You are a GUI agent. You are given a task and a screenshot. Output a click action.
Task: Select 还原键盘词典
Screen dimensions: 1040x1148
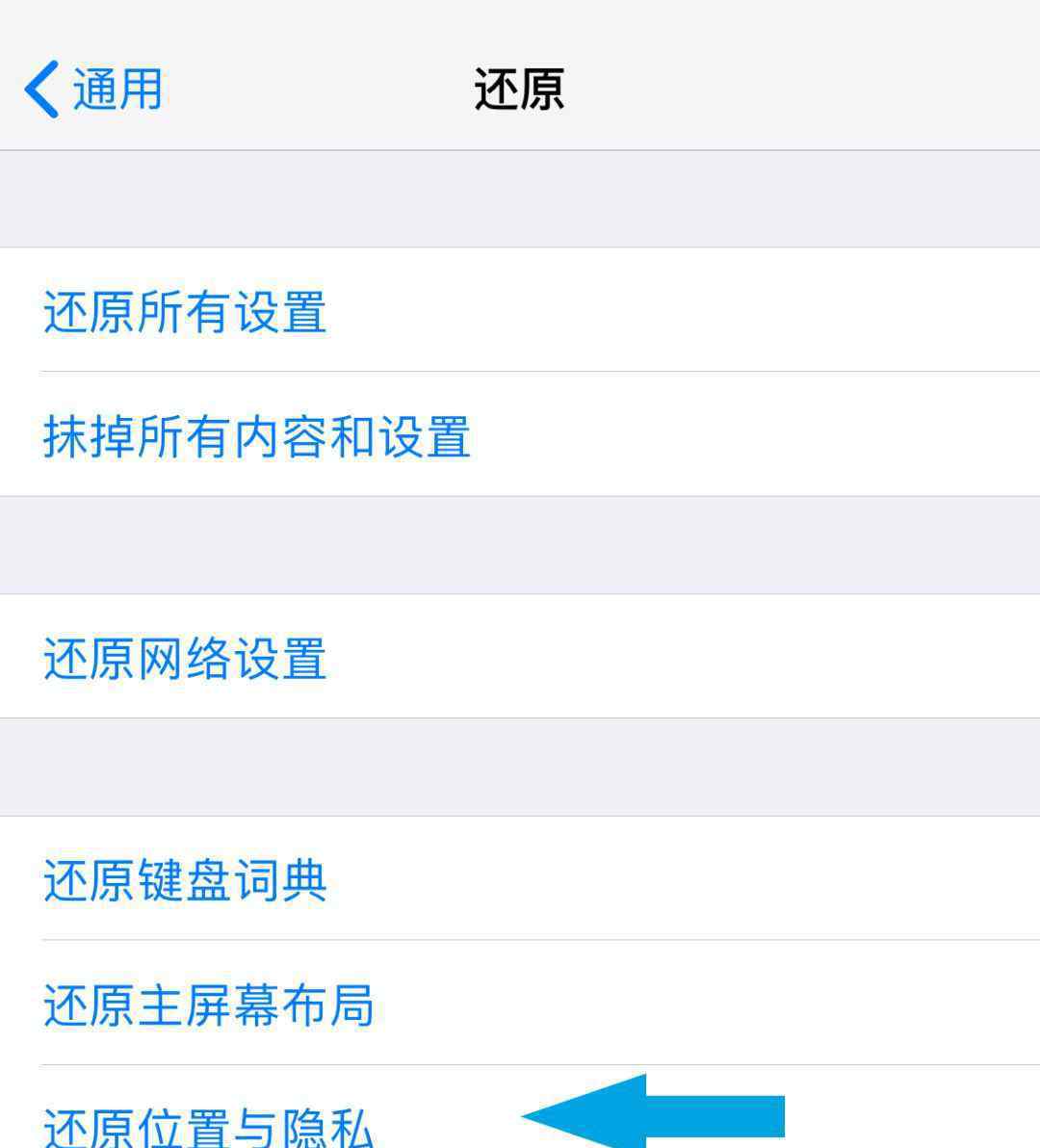click(x=185, y=879)
